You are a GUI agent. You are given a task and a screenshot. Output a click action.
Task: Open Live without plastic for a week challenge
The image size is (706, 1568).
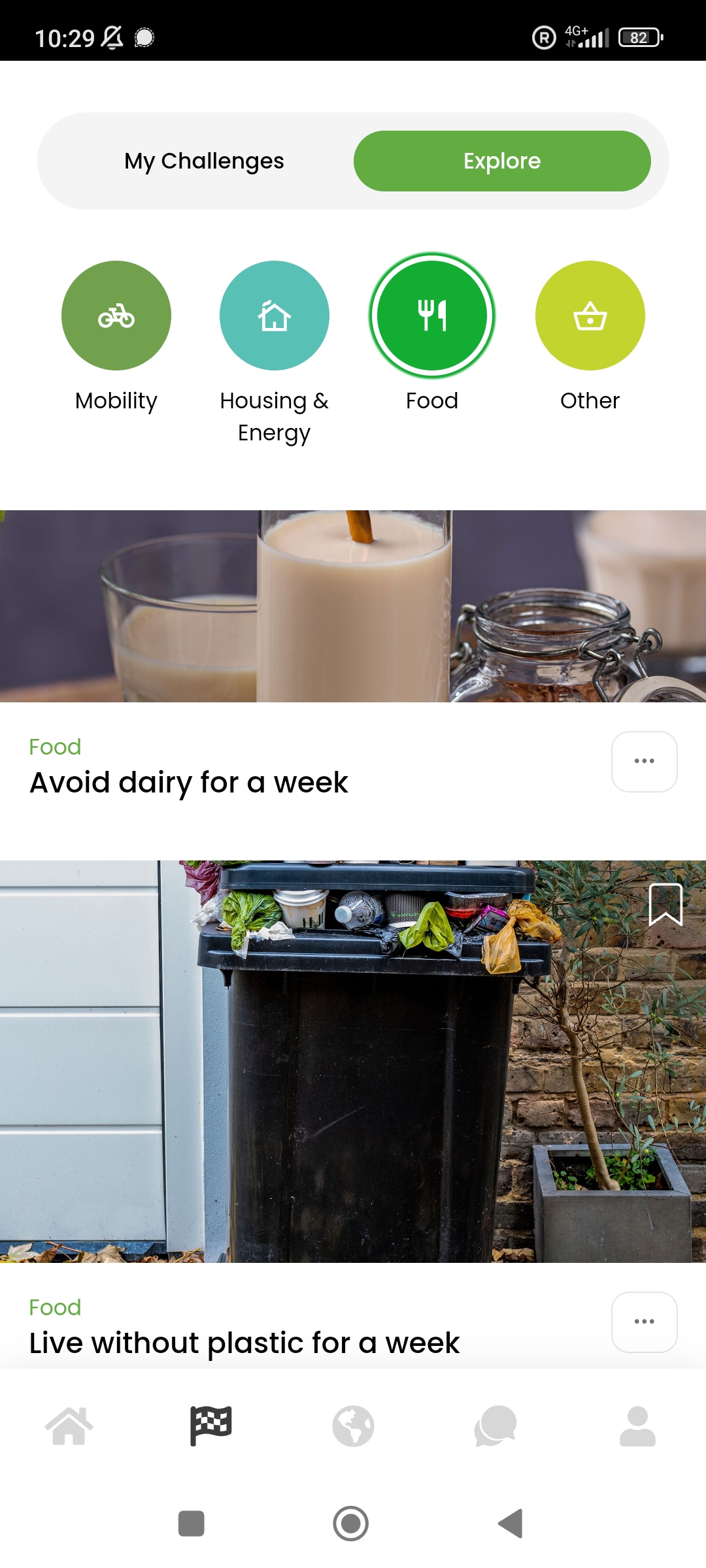[x=244, y=1343]
